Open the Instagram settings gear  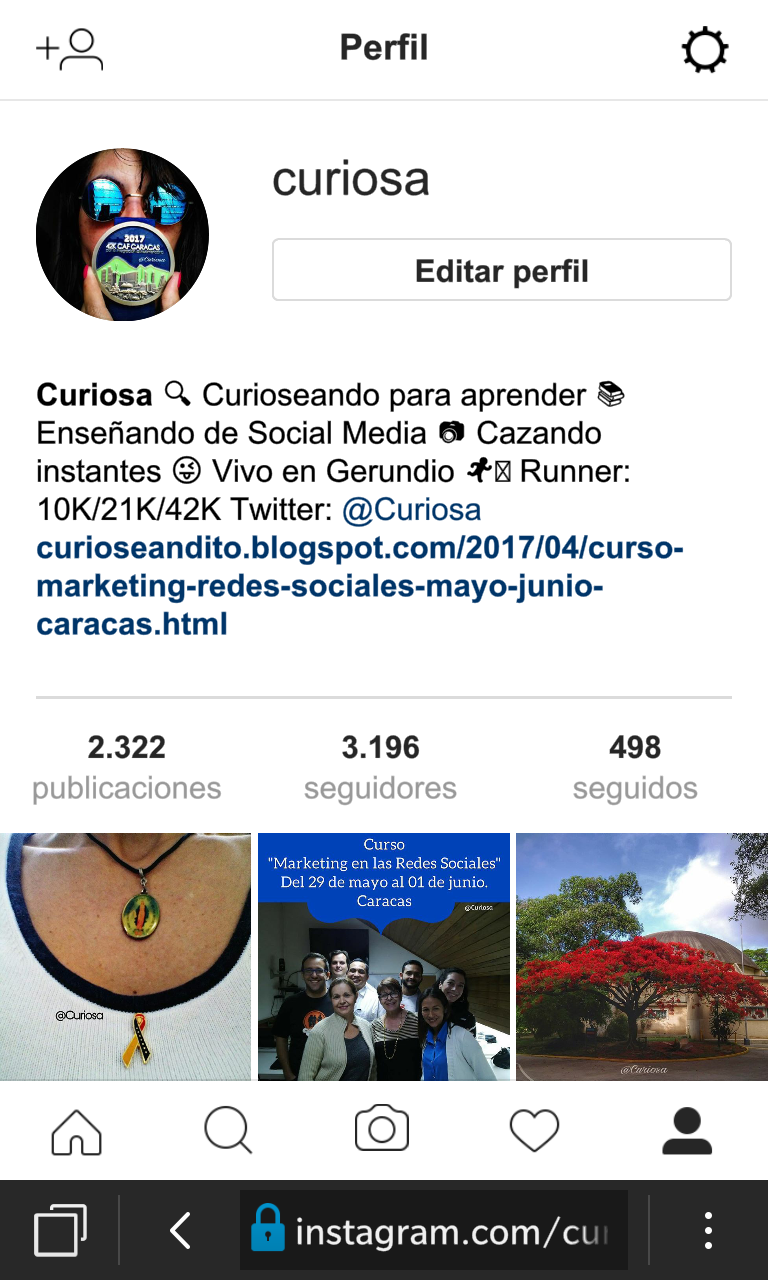click(x=704, y=50)
